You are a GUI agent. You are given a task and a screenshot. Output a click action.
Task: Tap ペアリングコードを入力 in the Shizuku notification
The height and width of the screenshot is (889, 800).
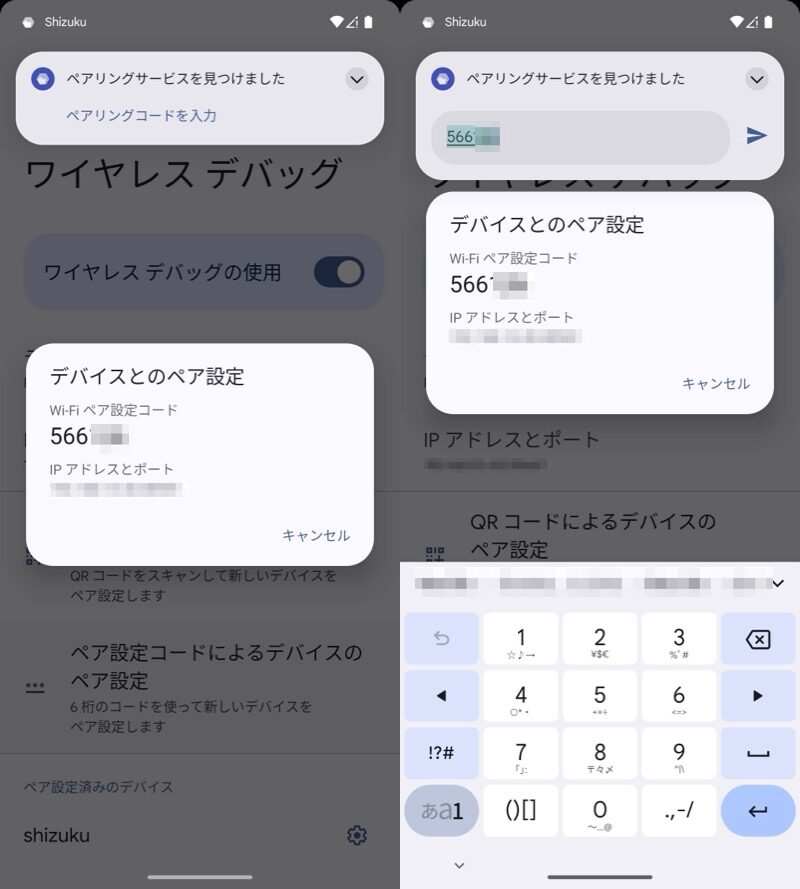click(x=141, y=115)
